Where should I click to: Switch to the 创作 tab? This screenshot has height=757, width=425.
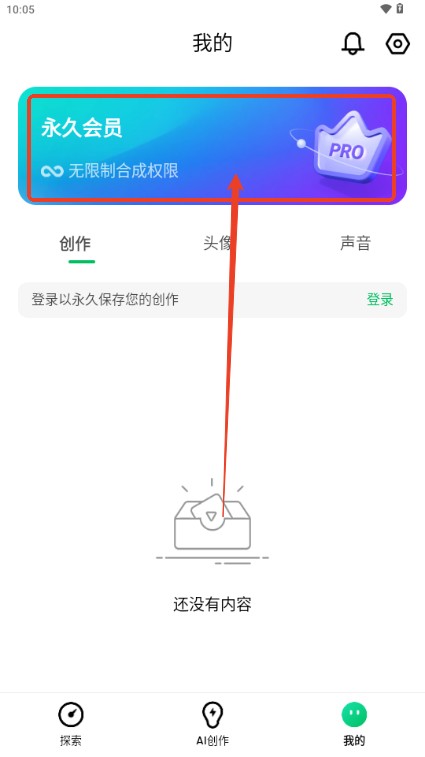(75, 244)
